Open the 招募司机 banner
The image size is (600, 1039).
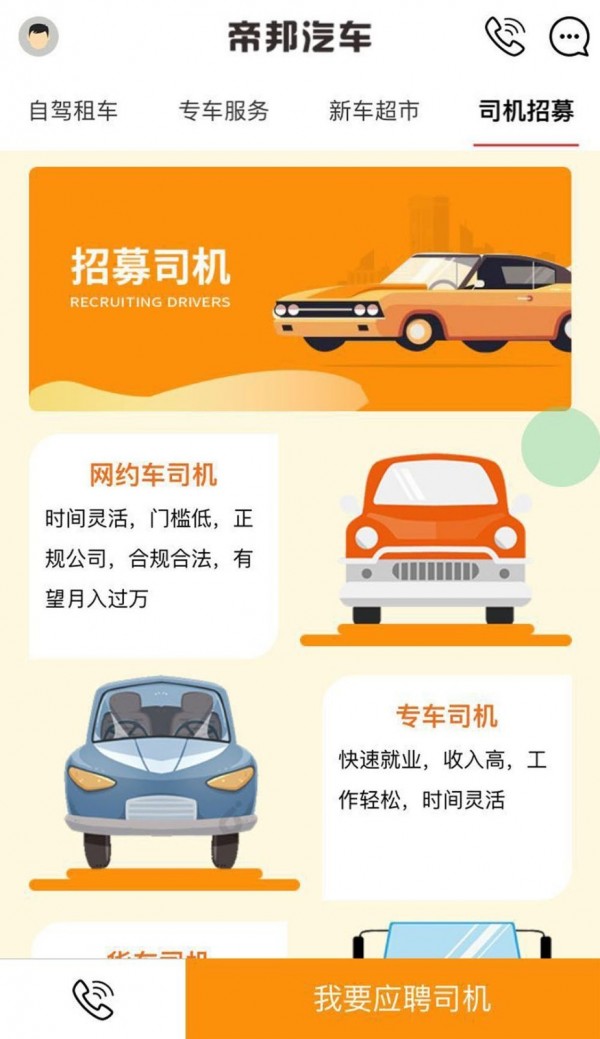[x=300, y=289]
